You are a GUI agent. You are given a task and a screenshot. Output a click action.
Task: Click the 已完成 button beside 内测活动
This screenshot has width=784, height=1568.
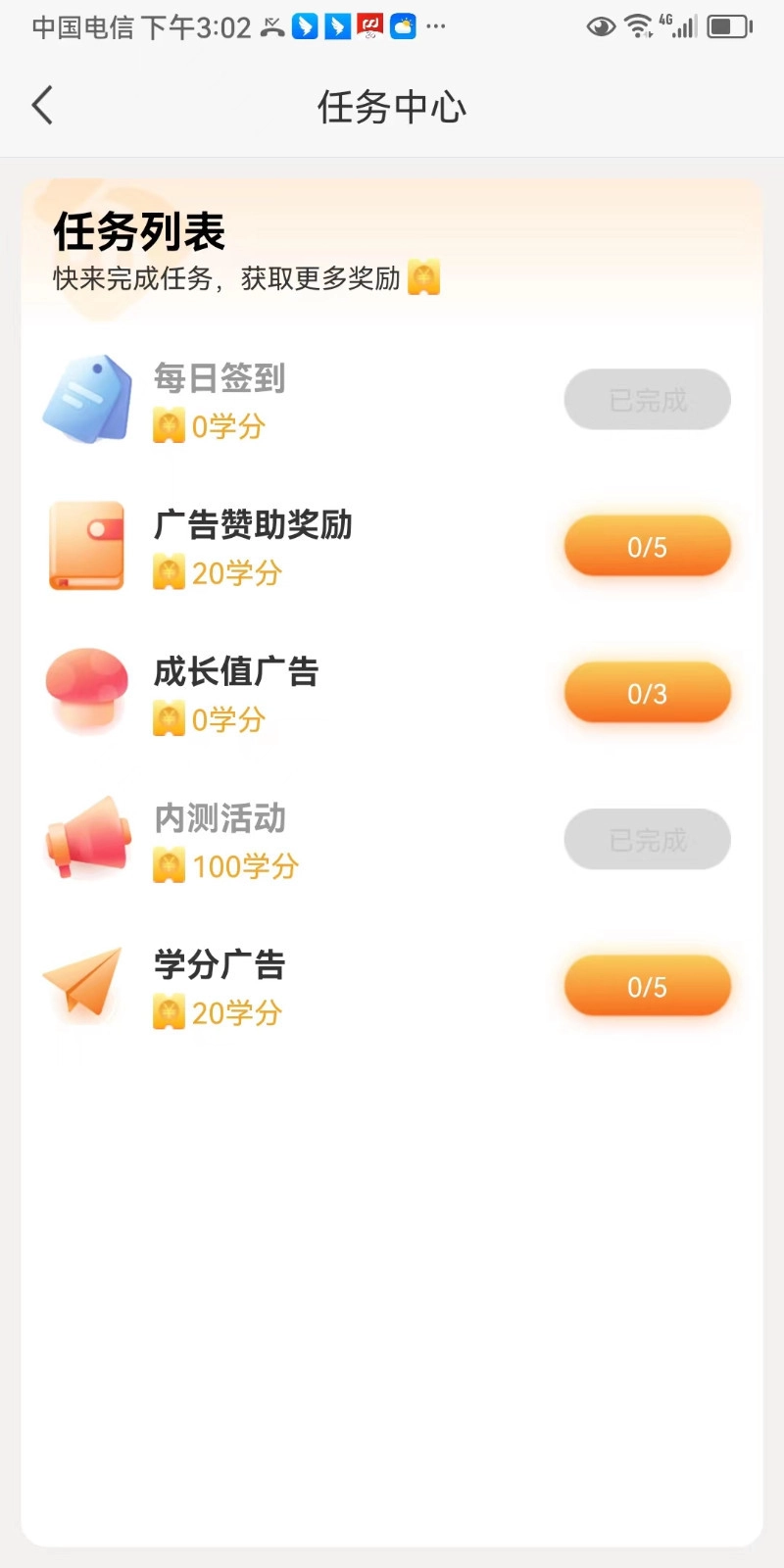point(647,839)
